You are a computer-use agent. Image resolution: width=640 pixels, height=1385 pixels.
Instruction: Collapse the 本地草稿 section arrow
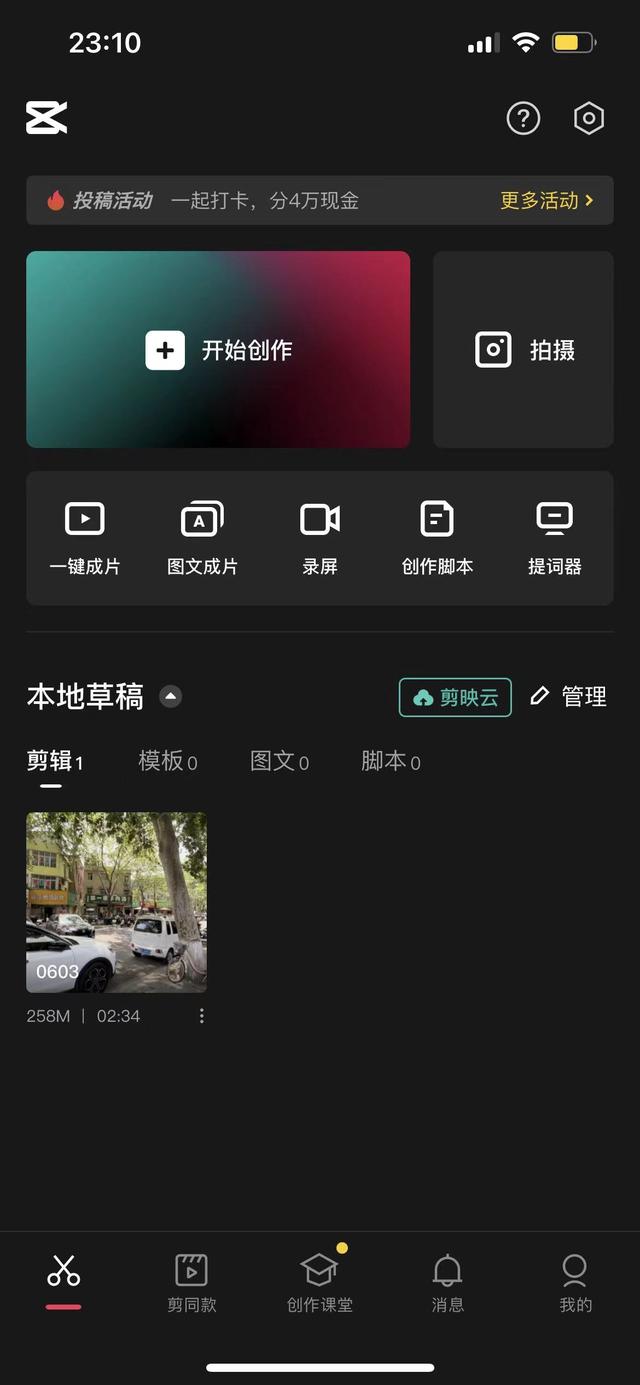(171, 697)
